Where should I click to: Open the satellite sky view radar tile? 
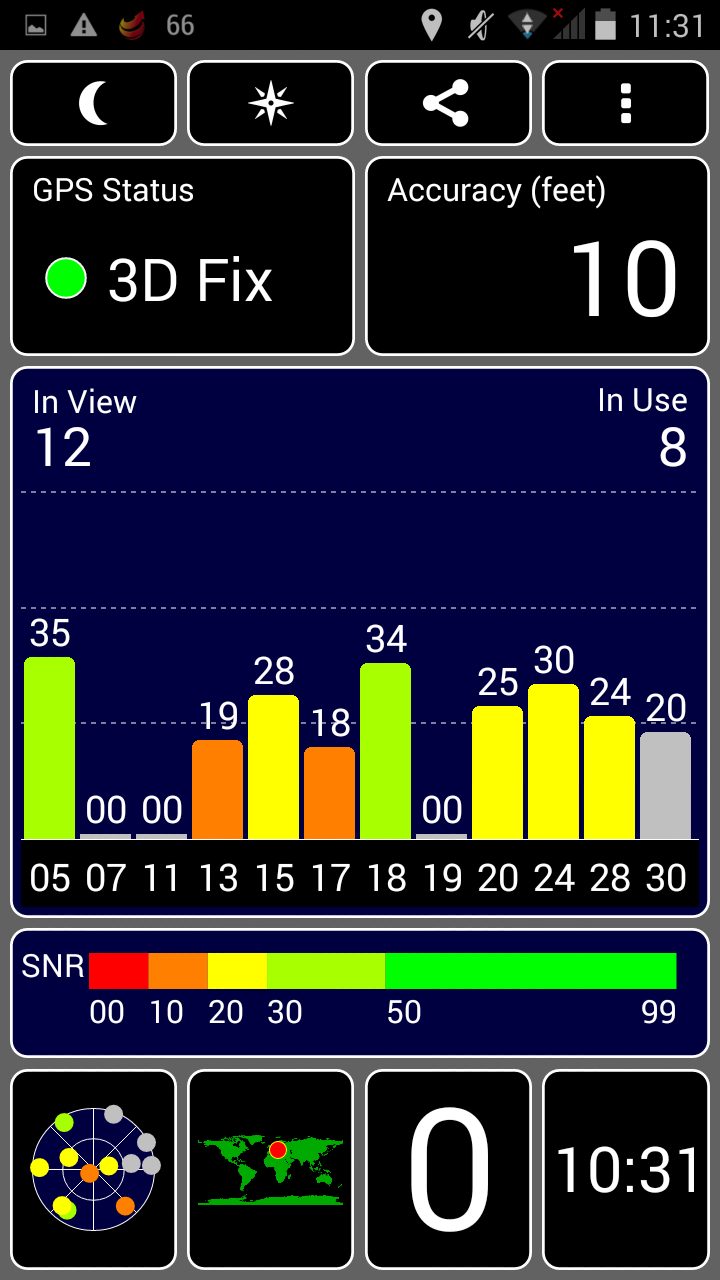tap(93, 1170)
